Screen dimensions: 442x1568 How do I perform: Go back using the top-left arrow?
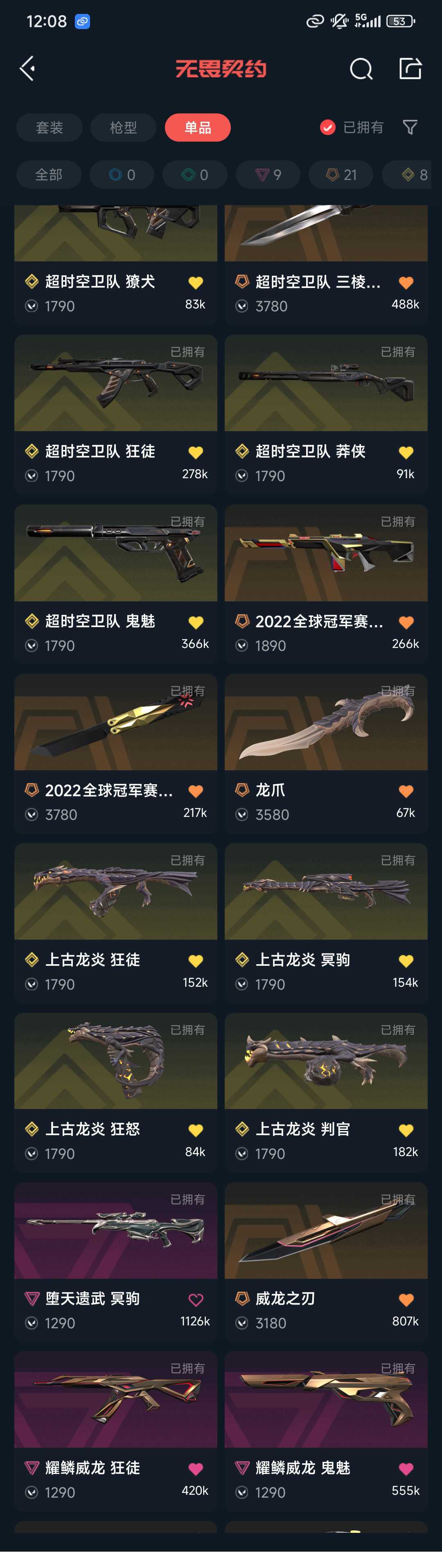click(x=27, y=68)
